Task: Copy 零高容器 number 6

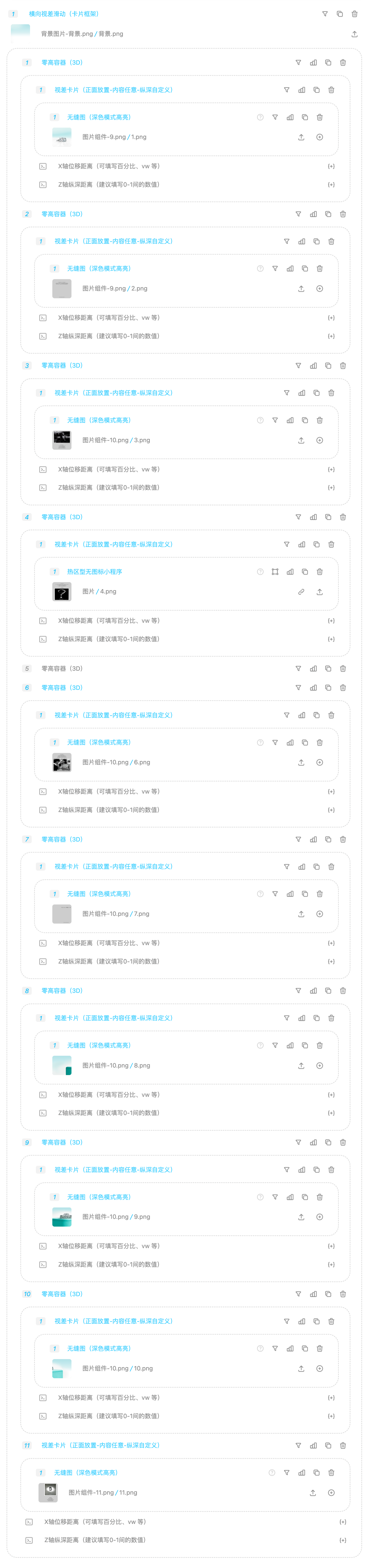Action: (x=328, y=688)
